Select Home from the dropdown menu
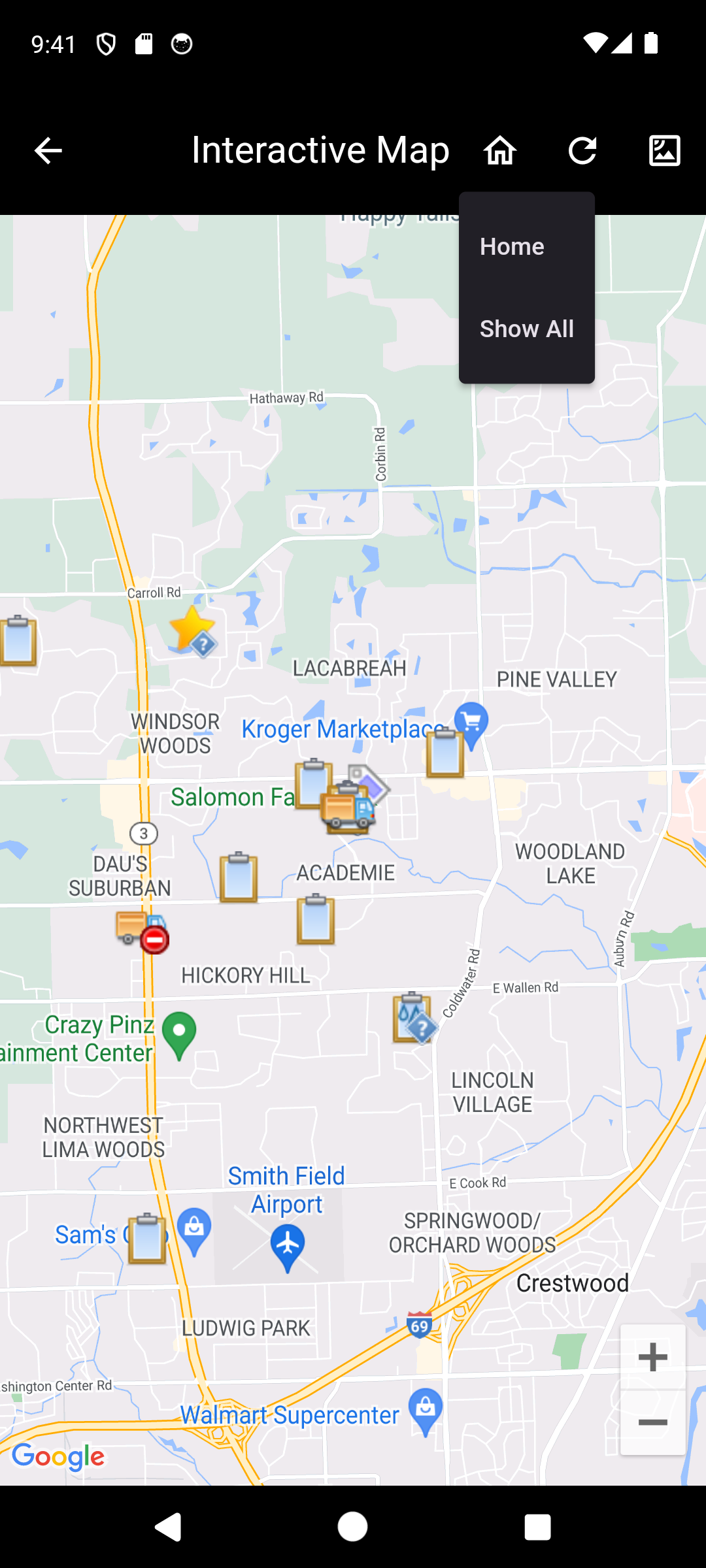Image resolution: width=706 pixels, height=1568 pixels. click(512, 247)
